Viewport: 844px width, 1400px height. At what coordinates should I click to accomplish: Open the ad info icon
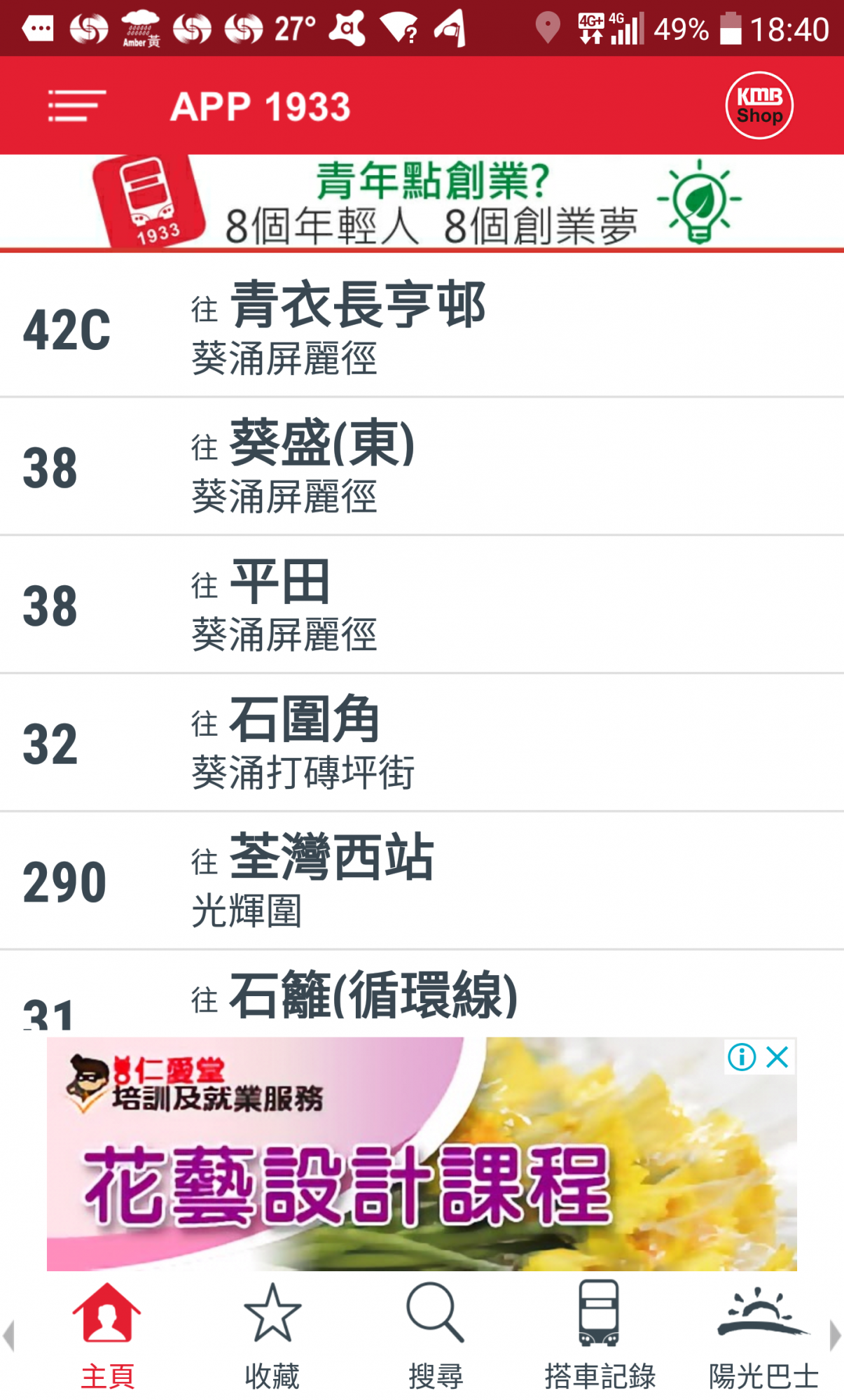click(742, 1057)
